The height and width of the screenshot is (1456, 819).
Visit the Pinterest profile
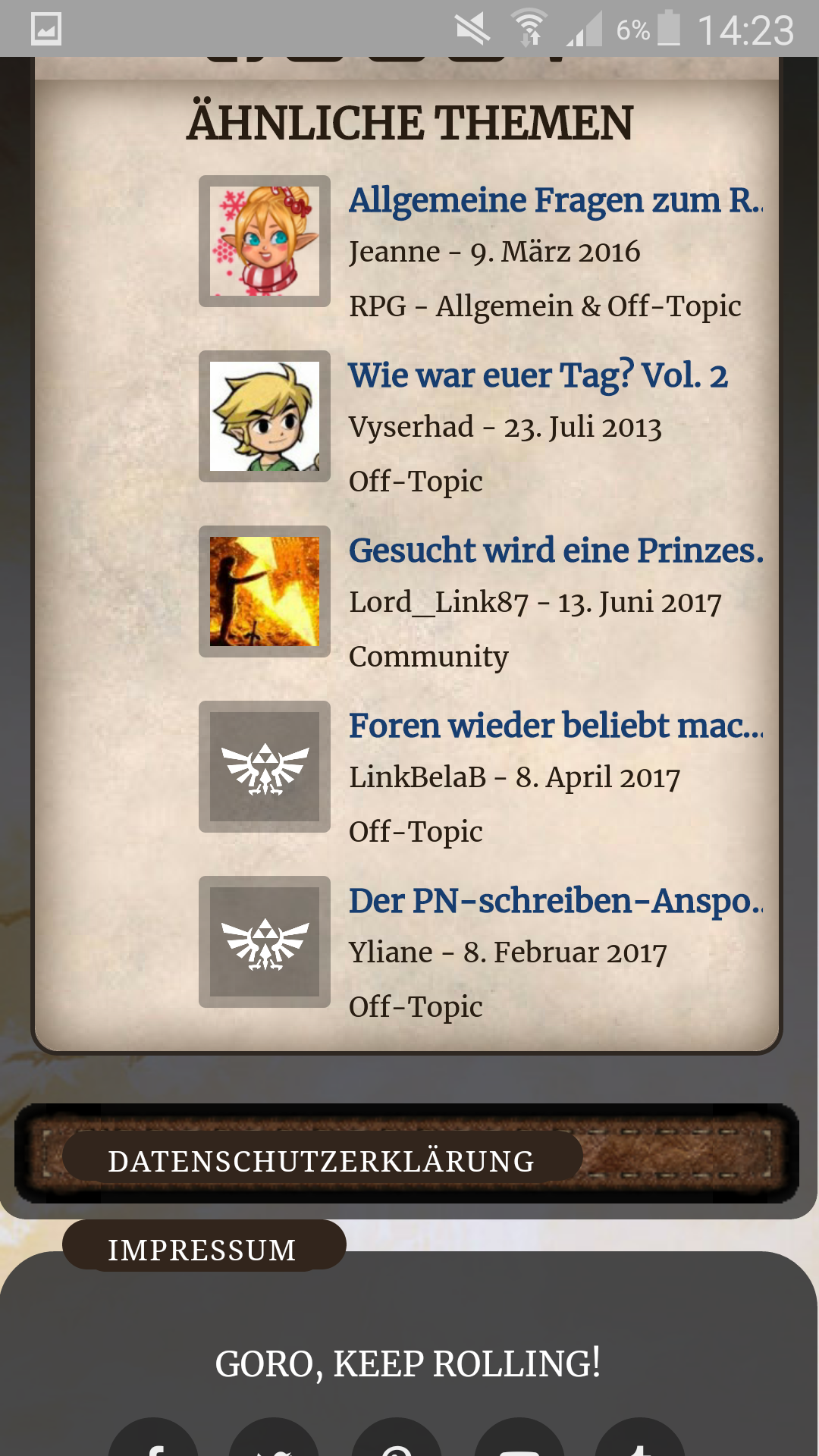point(397,1441)
